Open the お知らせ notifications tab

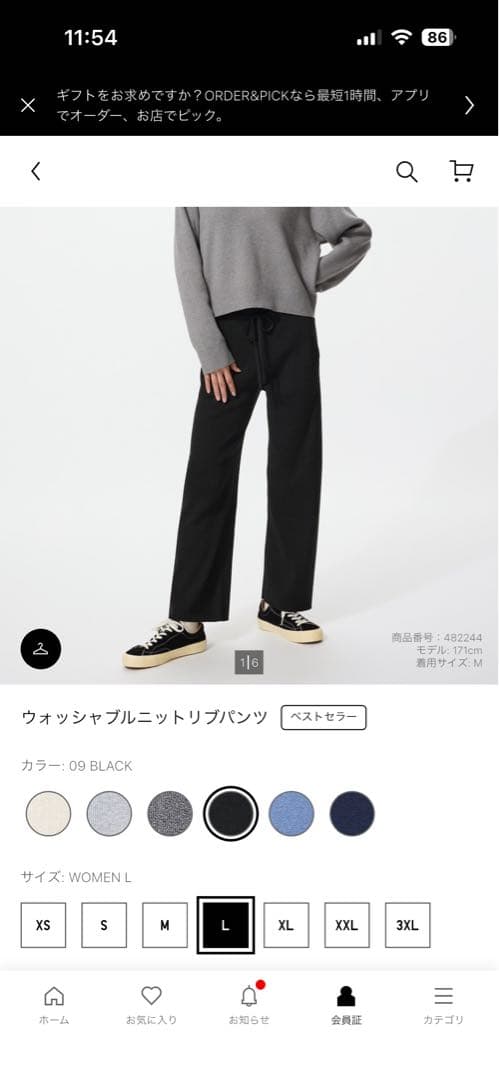coord(249,1005)
